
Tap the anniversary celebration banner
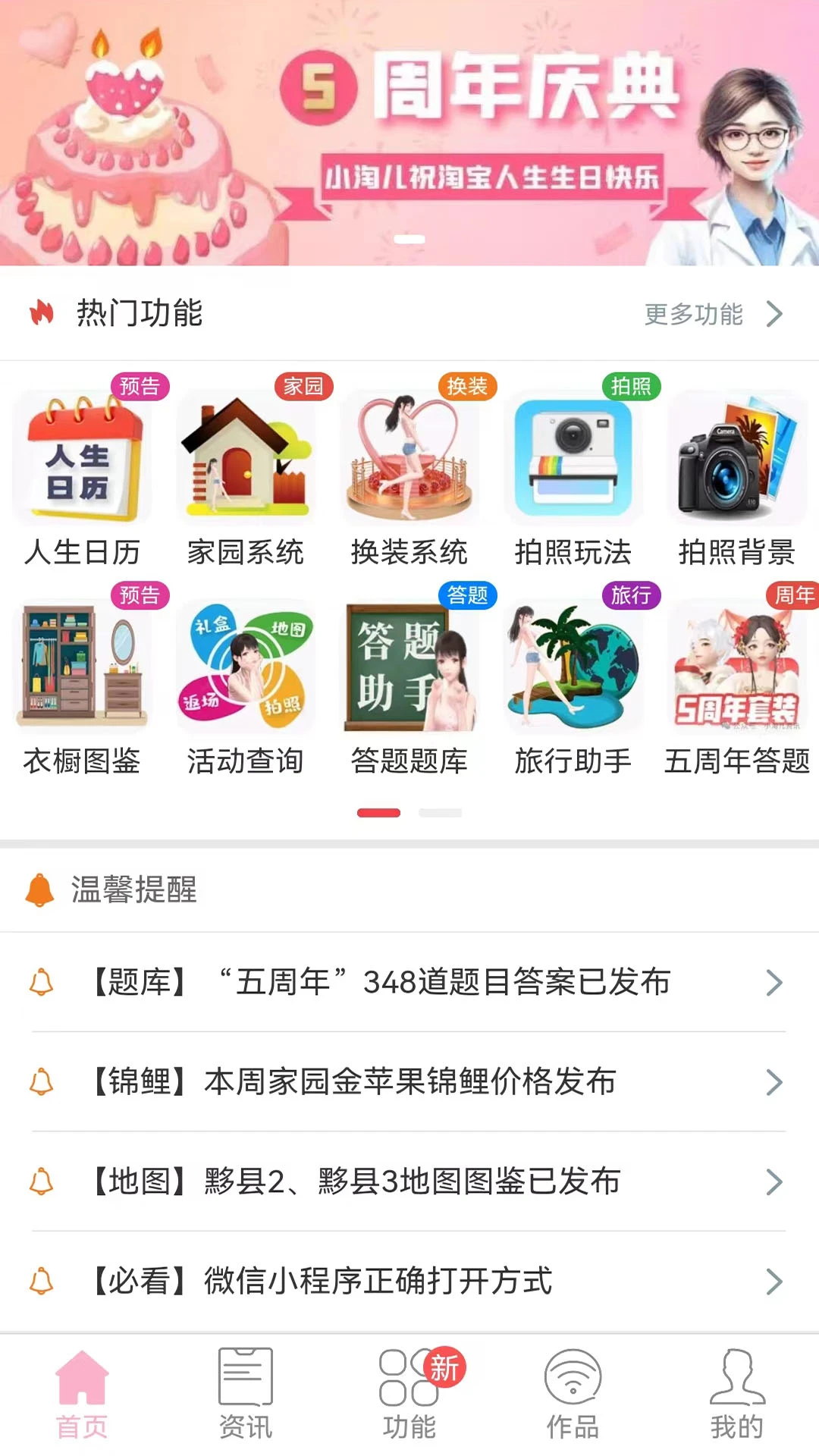[x=409, y=133]
